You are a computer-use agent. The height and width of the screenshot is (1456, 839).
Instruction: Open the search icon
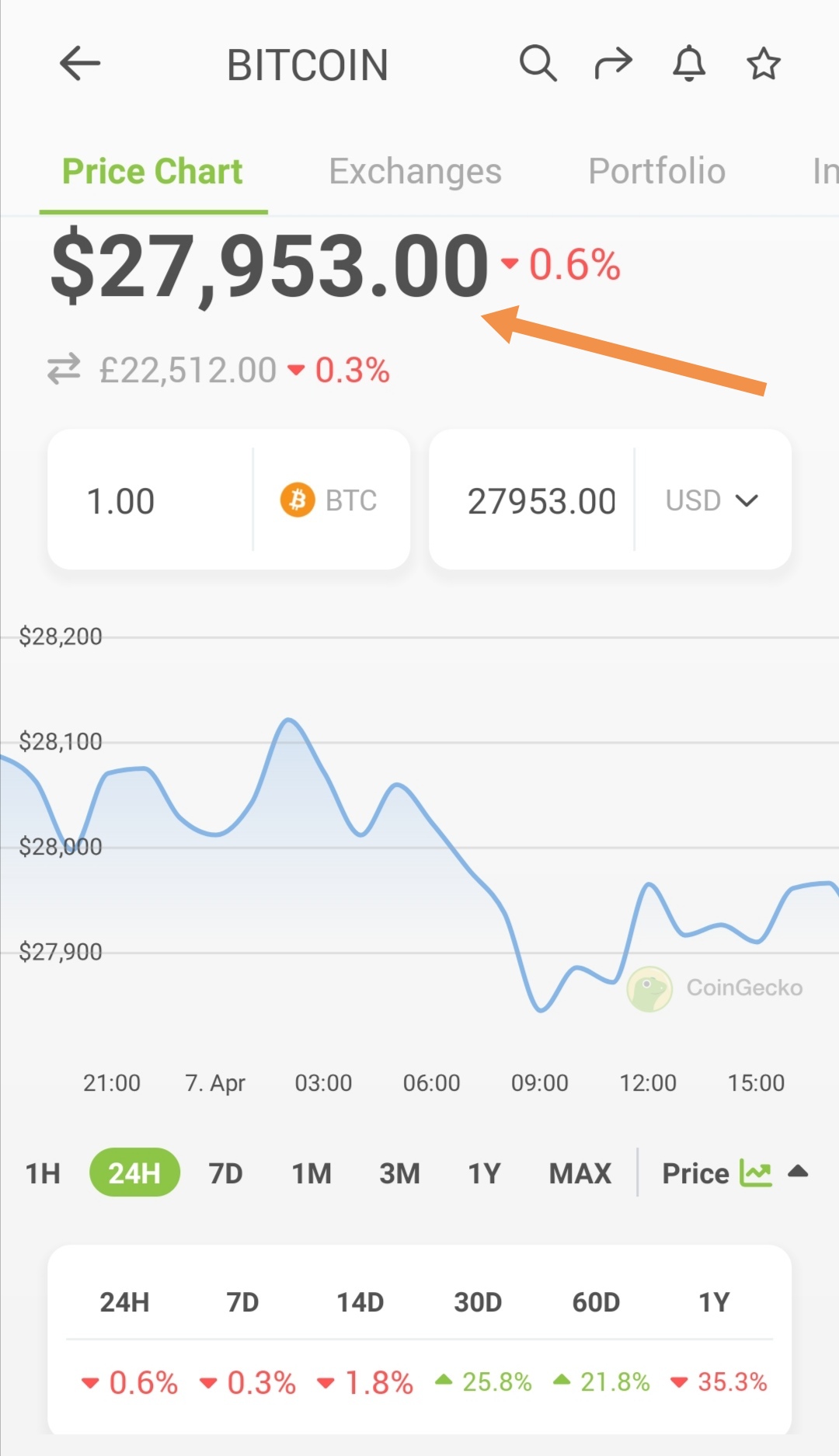538,64
